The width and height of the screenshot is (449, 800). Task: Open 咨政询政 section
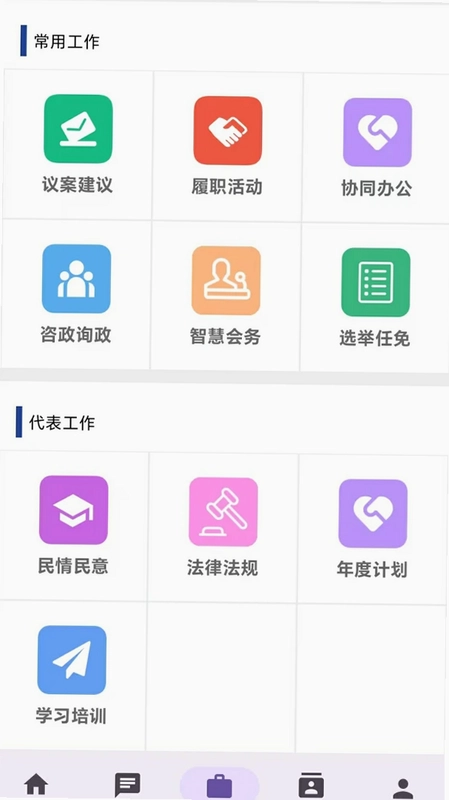coord(76,294)
